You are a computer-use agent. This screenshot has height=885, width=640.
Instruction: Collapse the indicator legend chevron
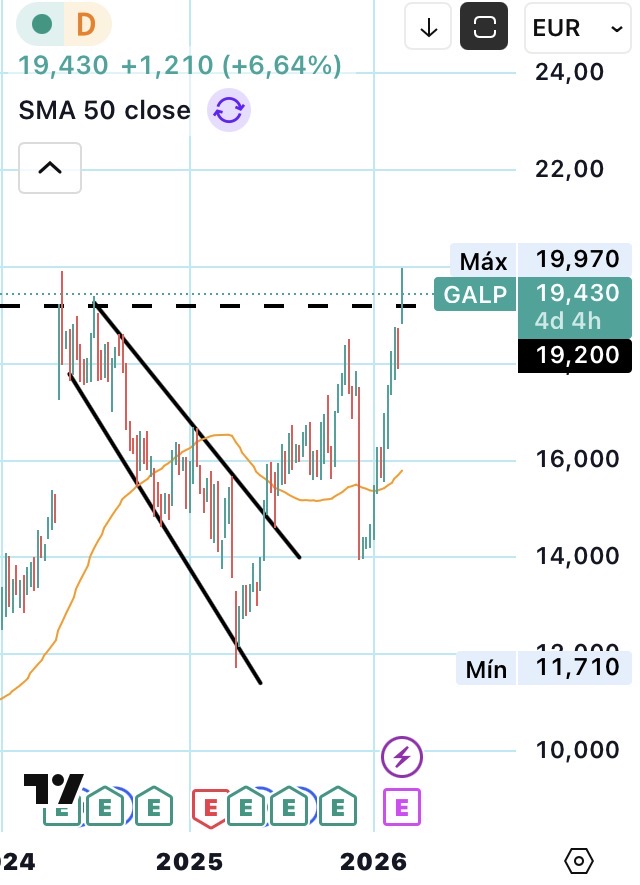(x=49, y=167)
